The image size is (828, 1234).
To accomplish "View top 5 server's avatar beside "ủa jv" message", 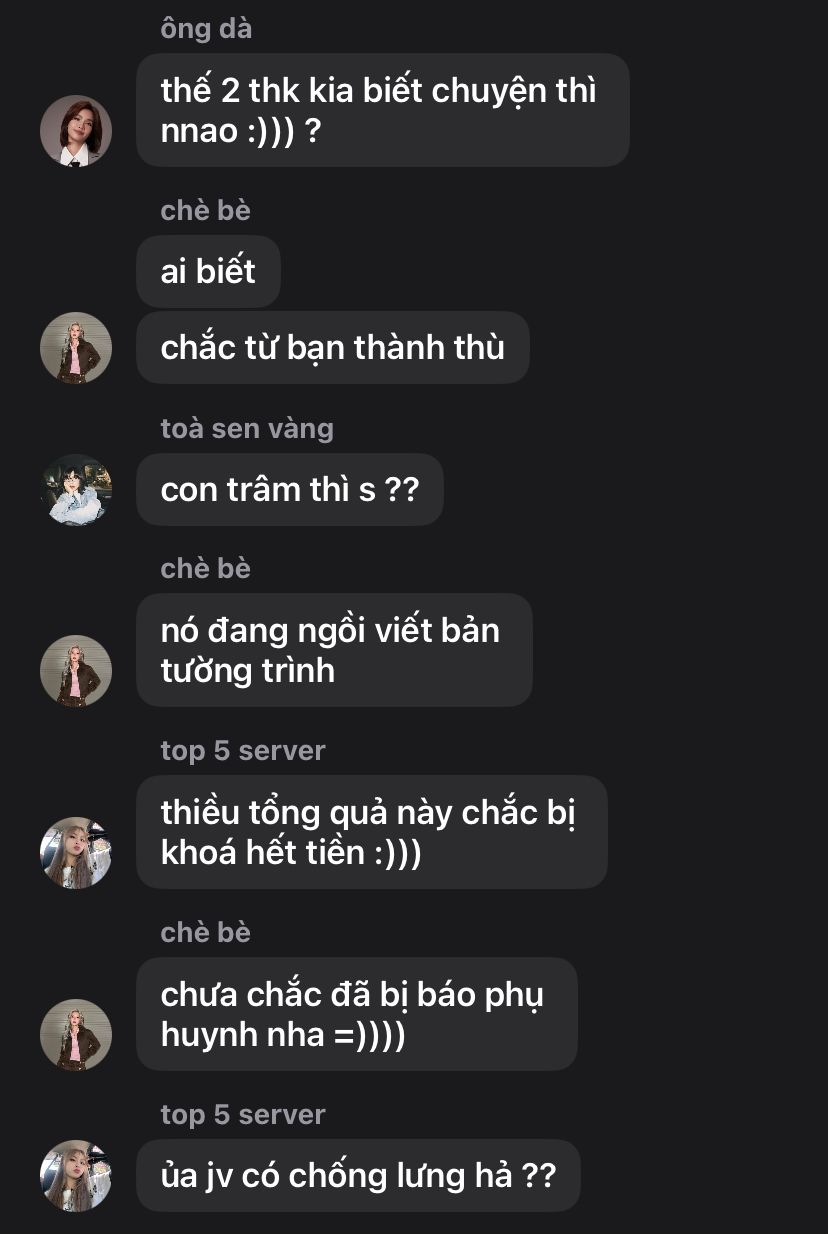I will pyautogui.click(x=76, y=1176).
